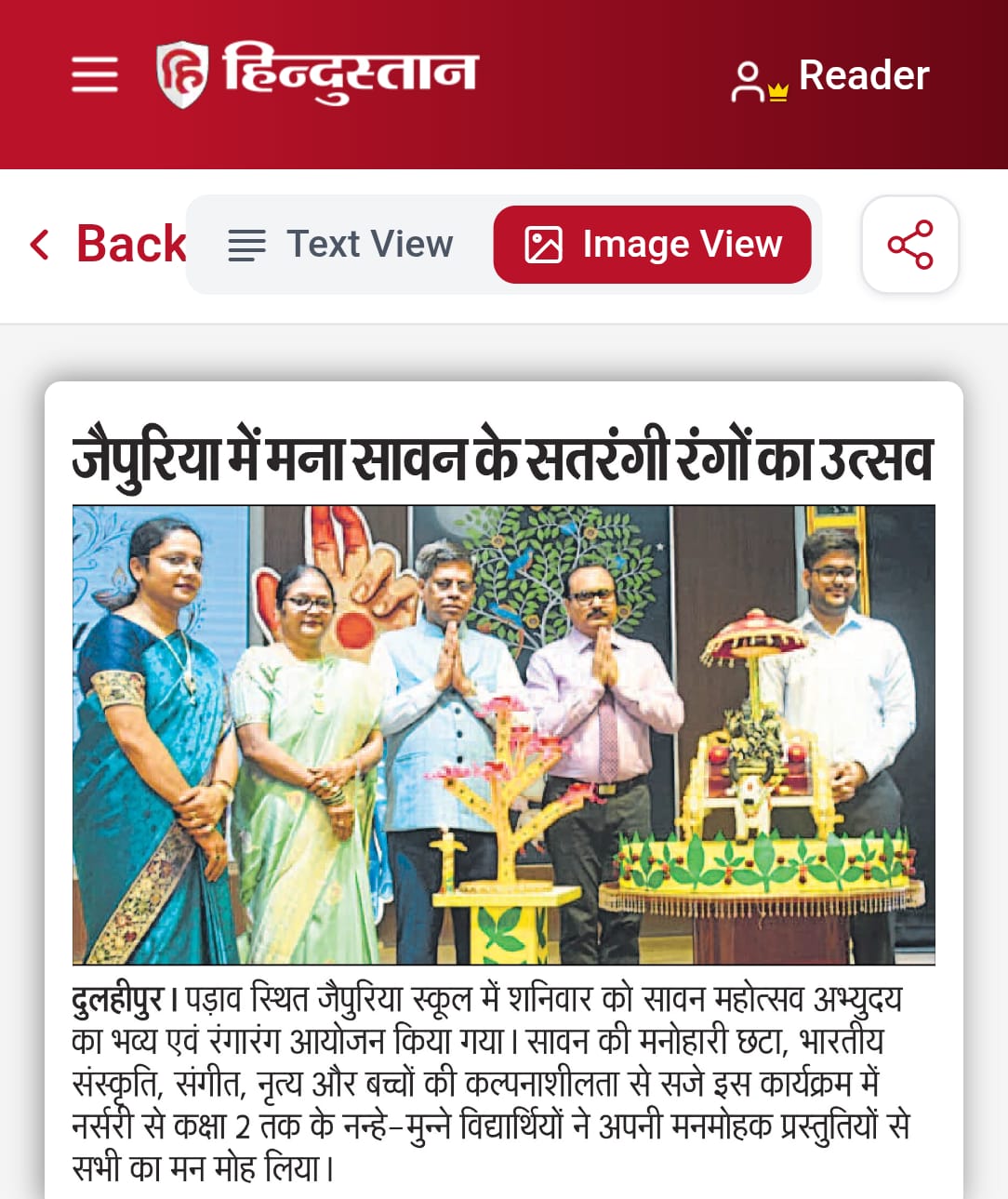
Task: Open the hamburger menu
Action: pyautogui.click(x=94, y=75)
